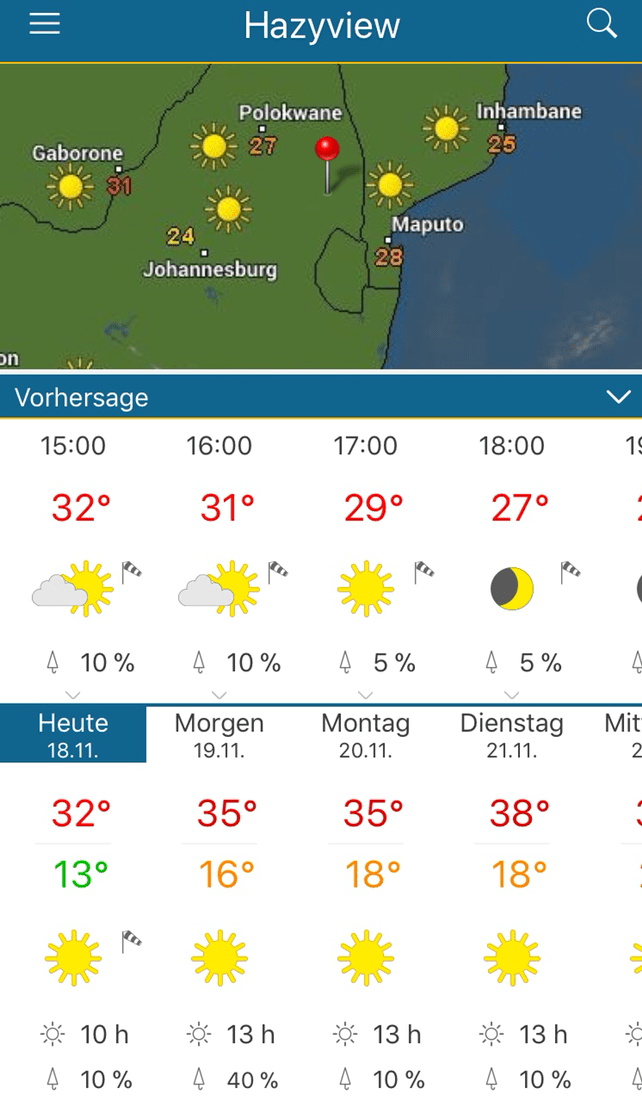This screenshot has width=642, height=1100.
Task: Switch to Montag 20.11. forecast
Action: 365,735
